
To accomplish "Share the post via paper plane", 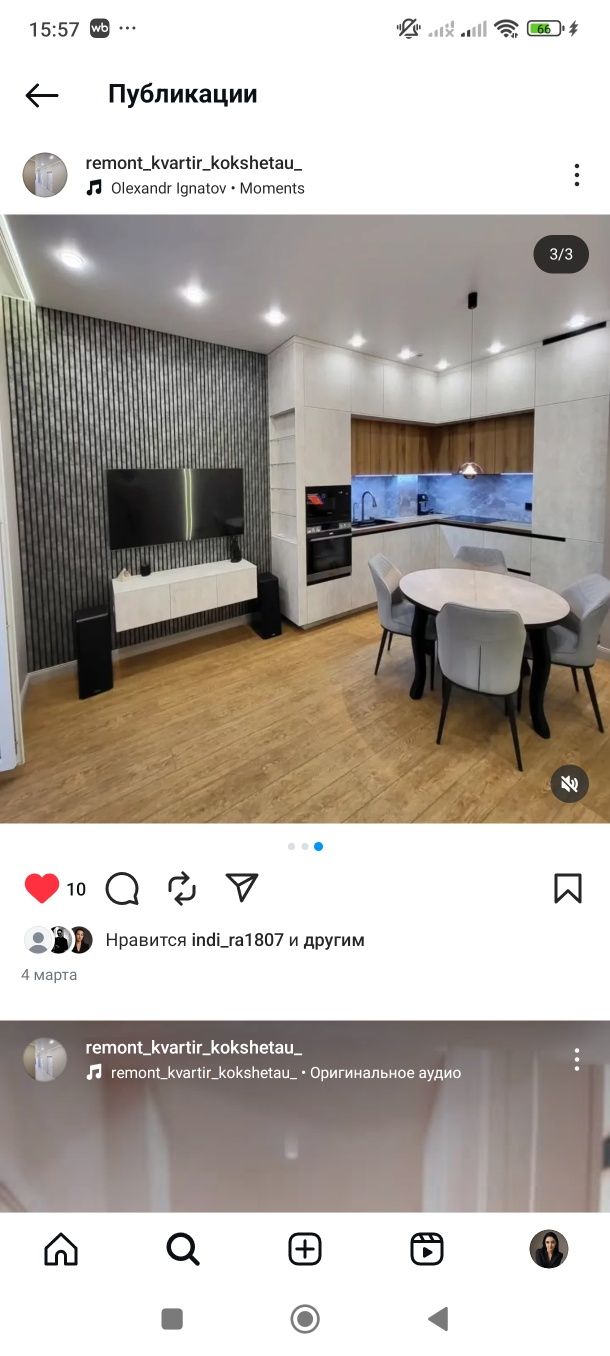I will pyautogui.click(x=242, y=887).
